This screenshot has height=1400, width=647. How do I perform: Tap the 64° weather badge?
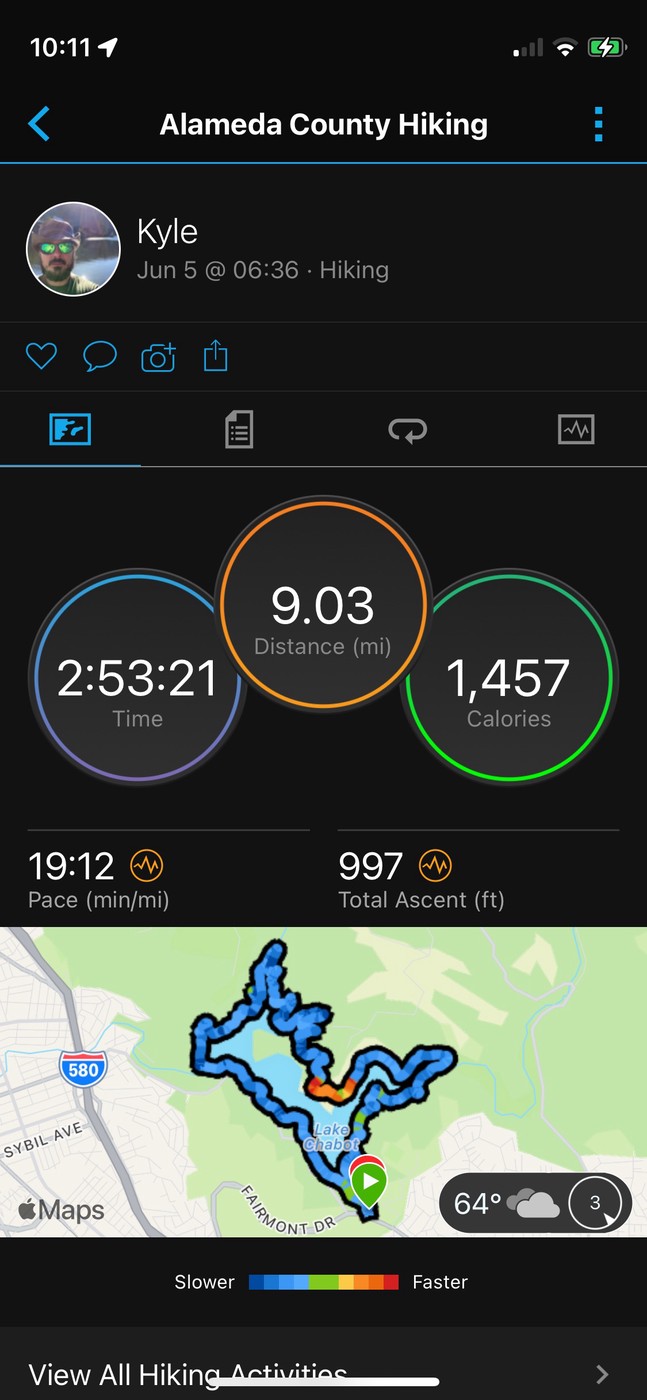(x=535, y=1203)
